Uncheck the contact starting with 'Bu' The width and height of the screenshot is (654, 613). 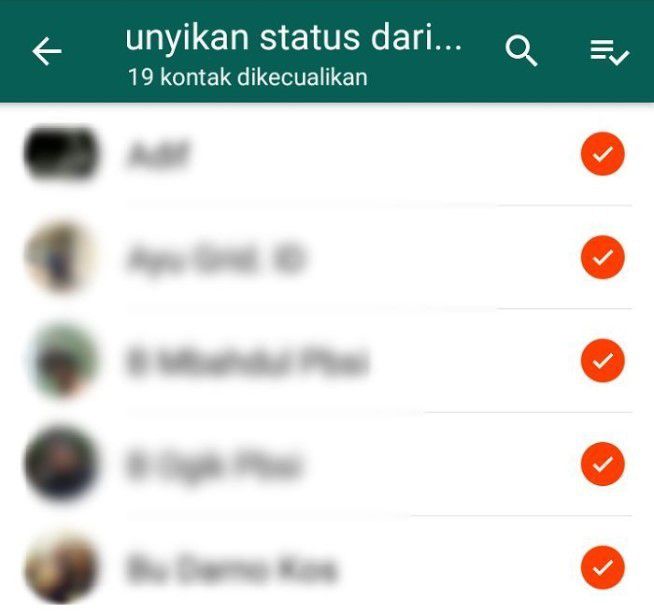click(x=602, y=568)
